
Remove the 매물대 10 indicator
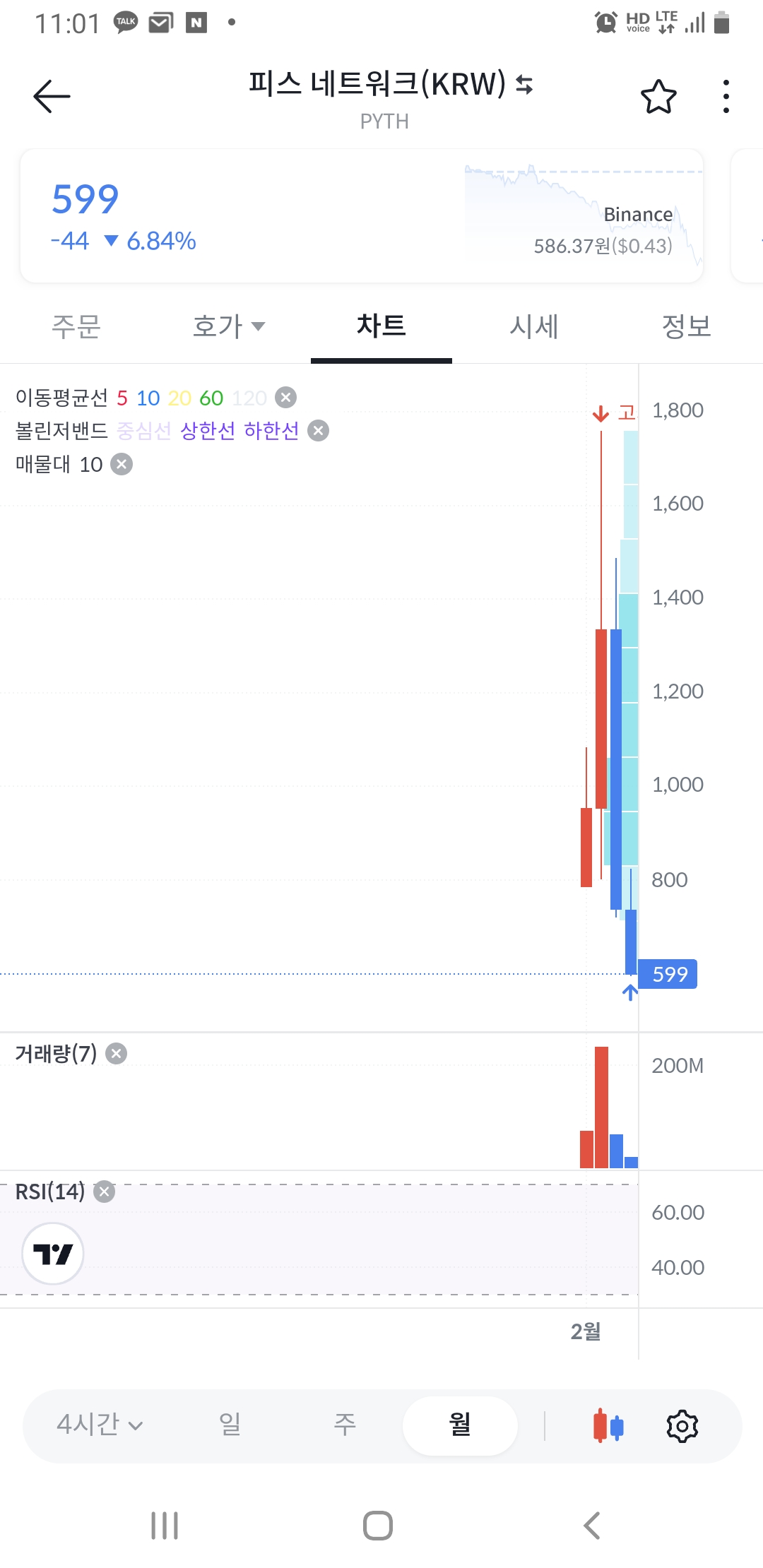click(122, 465)
